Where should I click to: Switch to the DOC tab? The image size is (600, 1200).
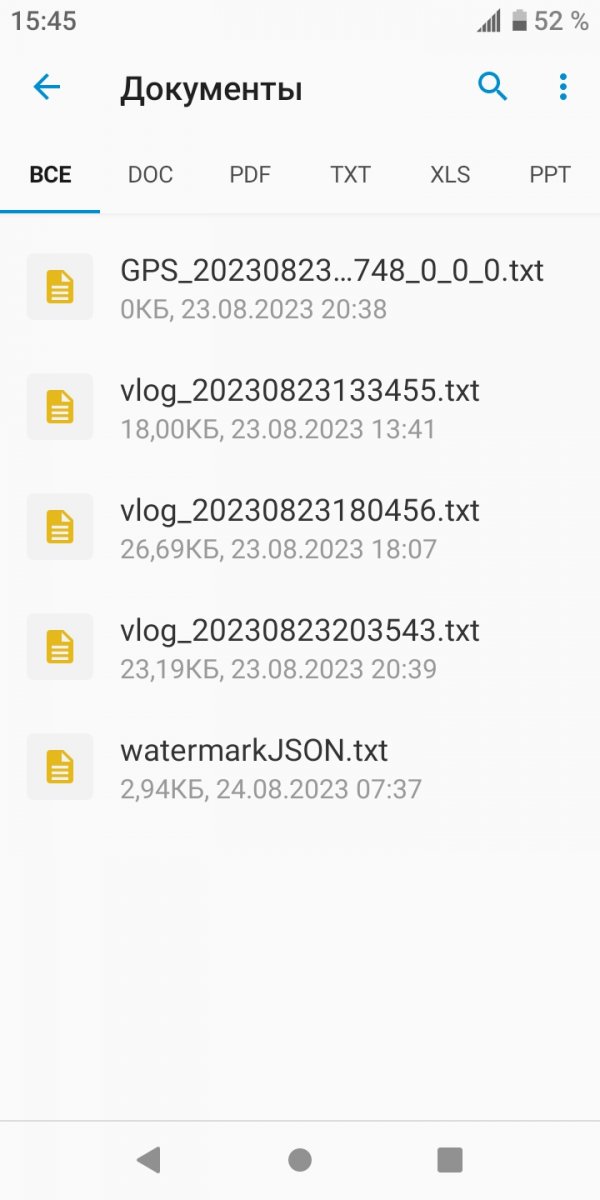click(150, 174)
